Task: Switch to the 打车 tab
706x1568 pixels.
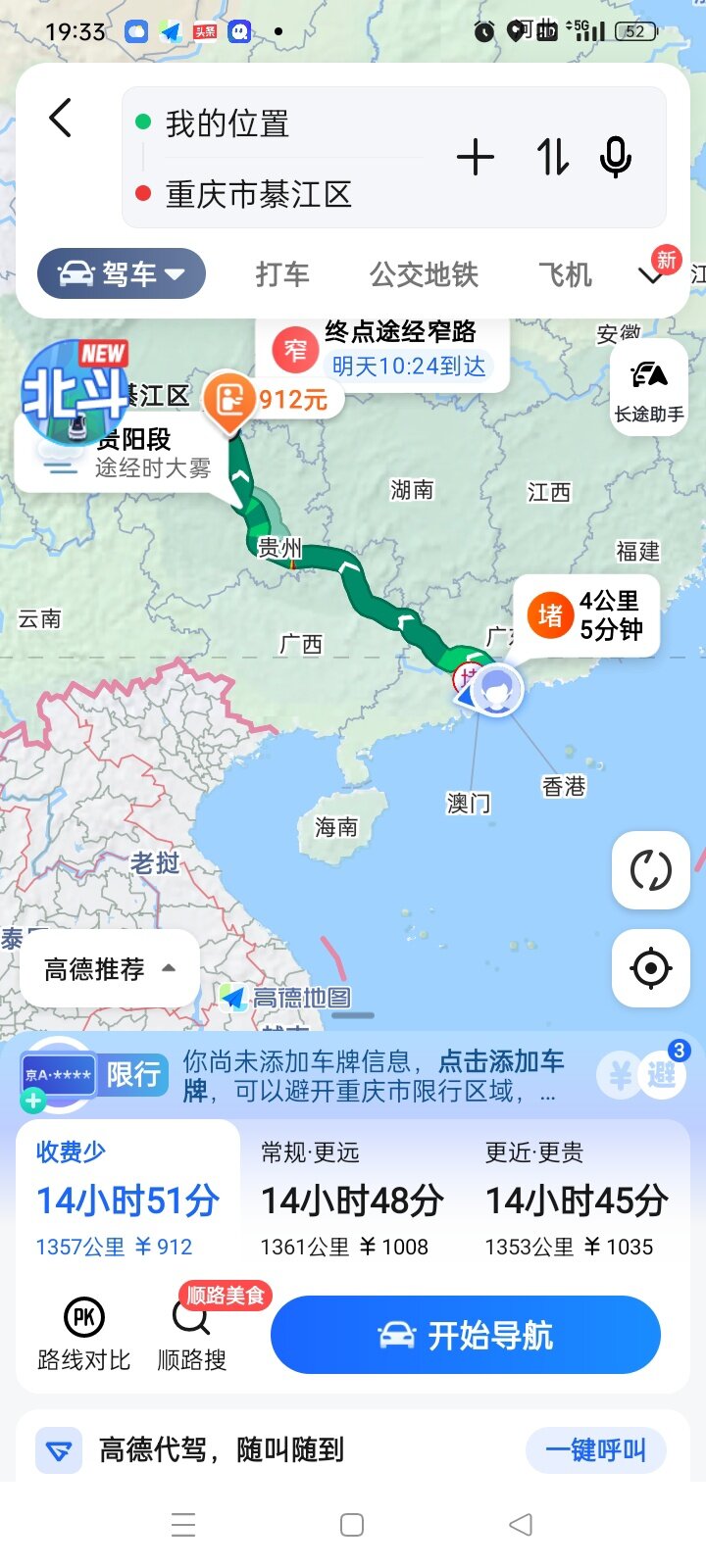Action: tap(282, 274)
